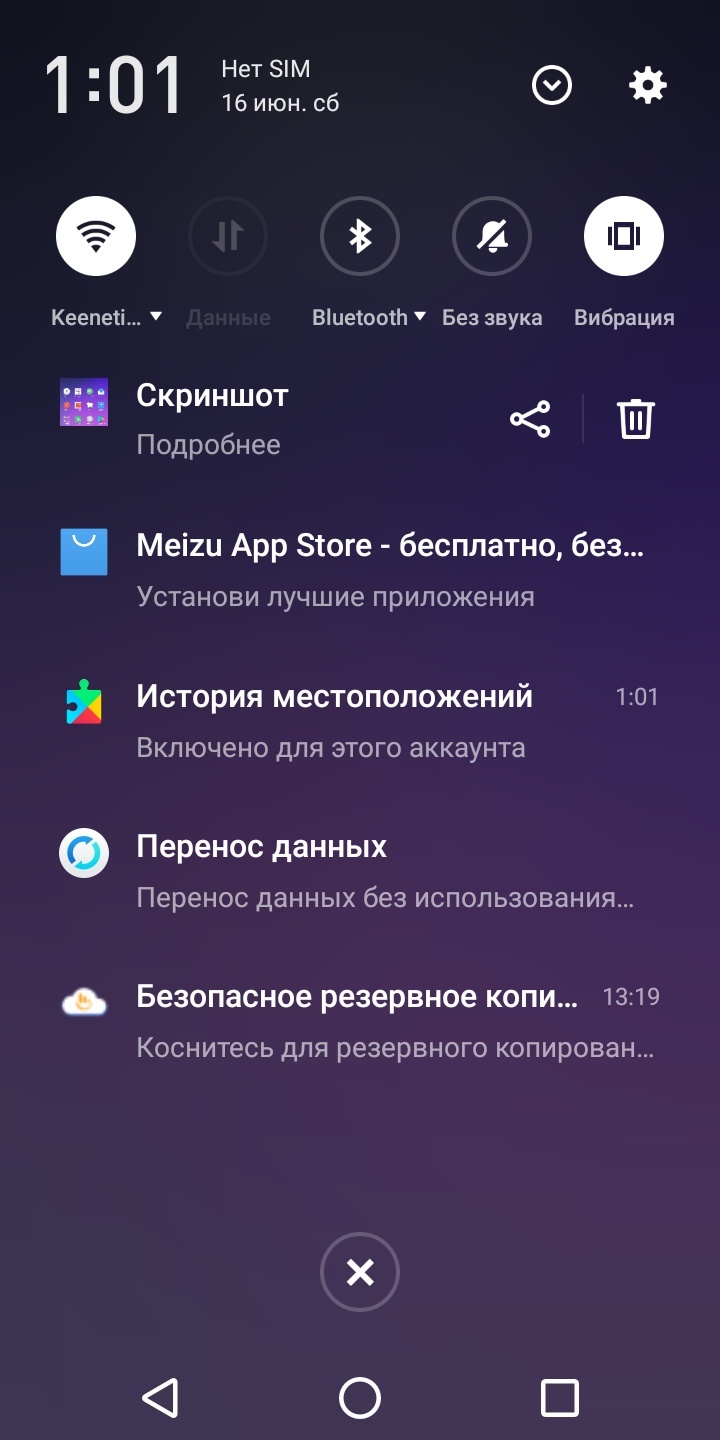Turn off the Wi-Fi toggle
The height and width of the screenshot is (1440, 720).
pyautogui.click(x=96, y=236)
